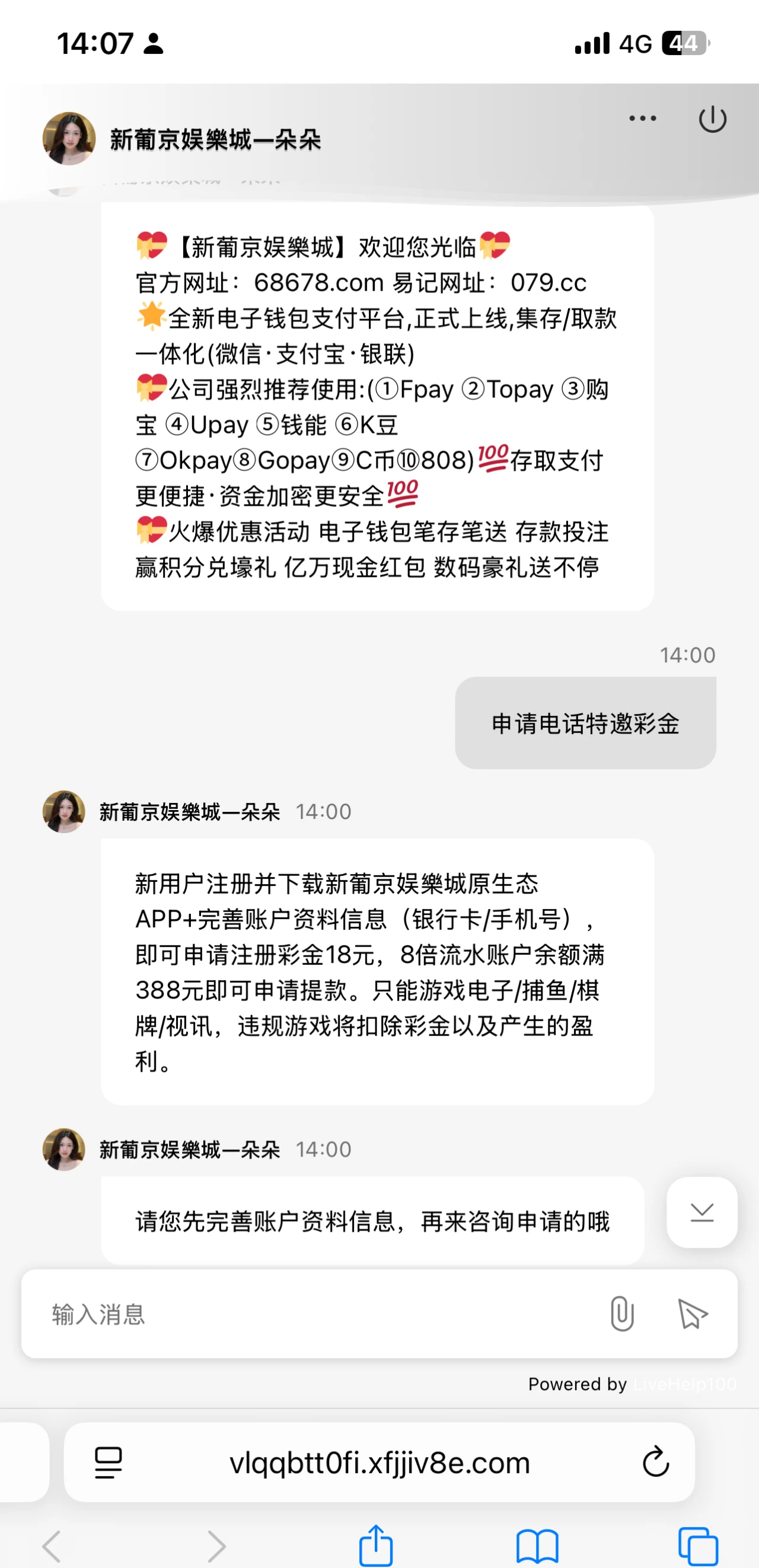Share this page from Safari toolbar
The height and width of the screenshot is (1568, 759).
(375, 1545)
